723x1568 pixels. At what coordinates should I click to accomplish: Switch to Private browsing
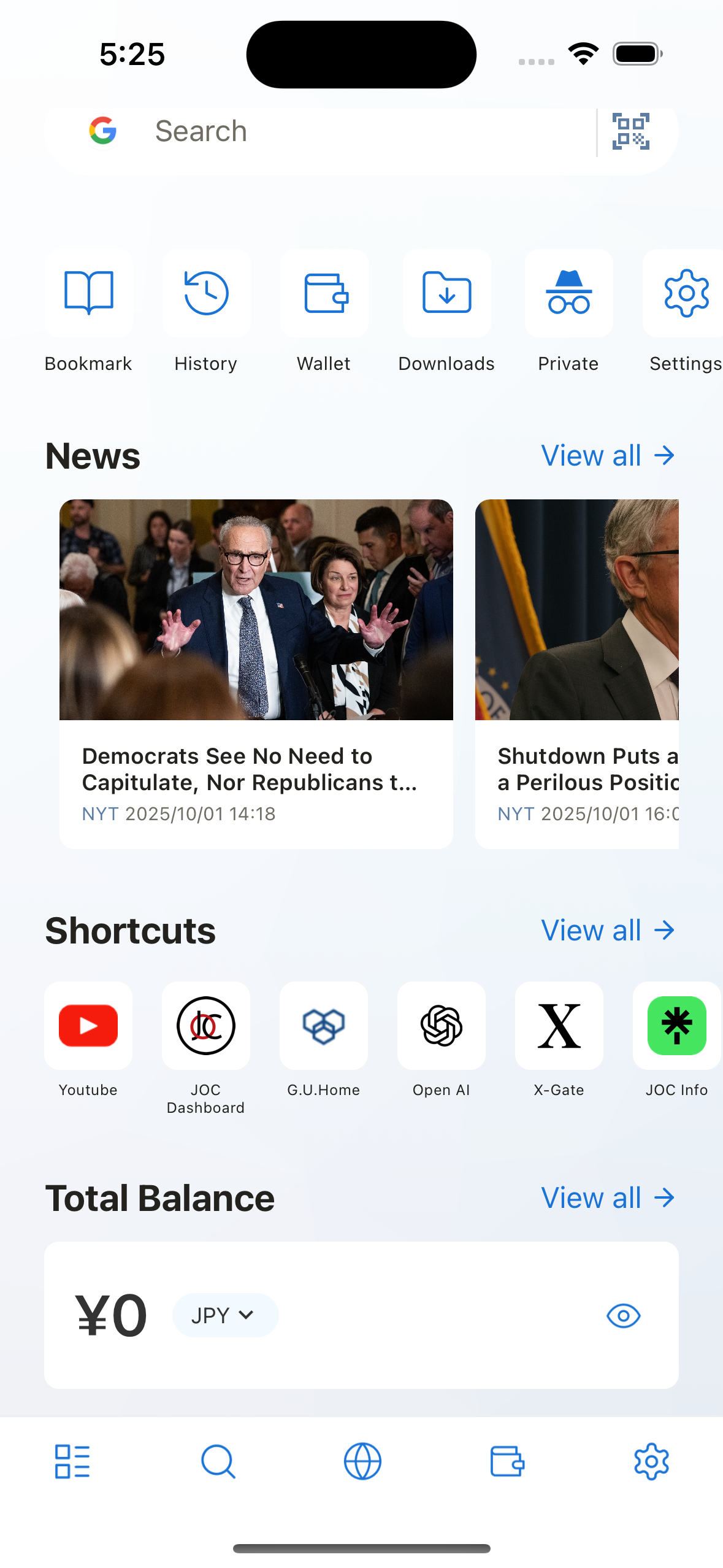568,294
